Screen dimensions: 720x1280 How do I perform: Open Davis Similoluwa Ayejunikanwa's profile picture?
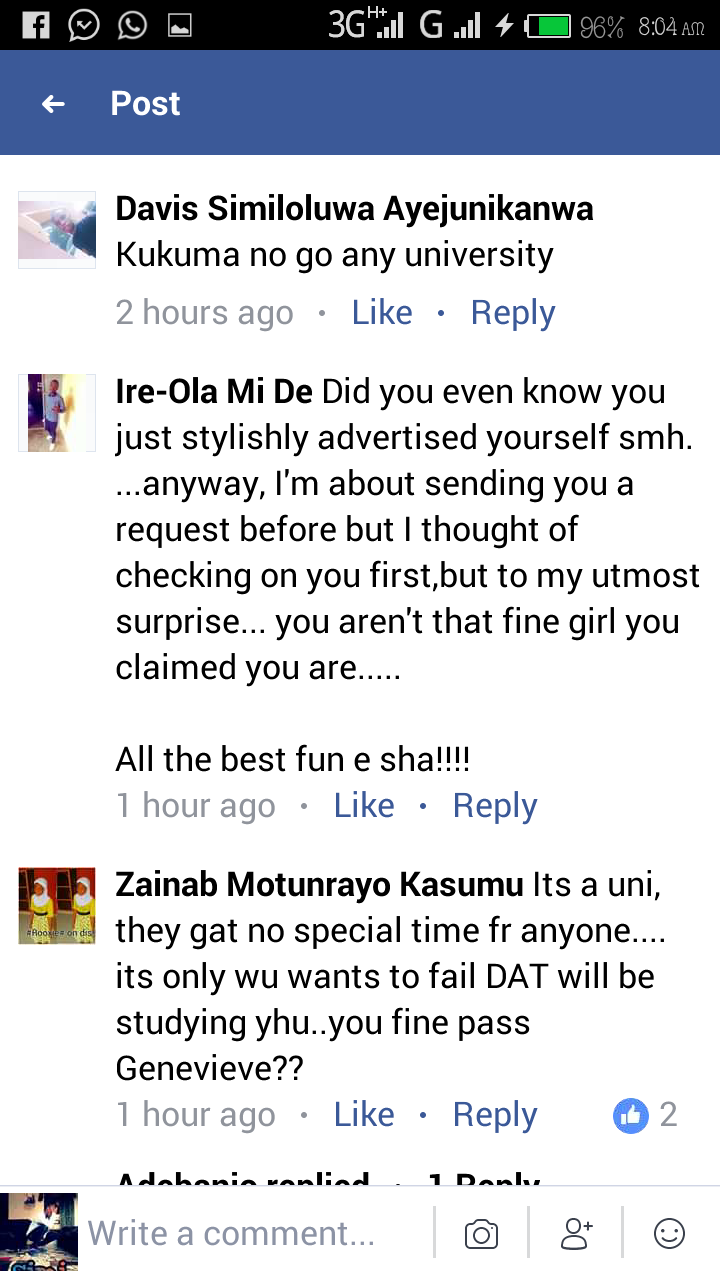[57, 231]
